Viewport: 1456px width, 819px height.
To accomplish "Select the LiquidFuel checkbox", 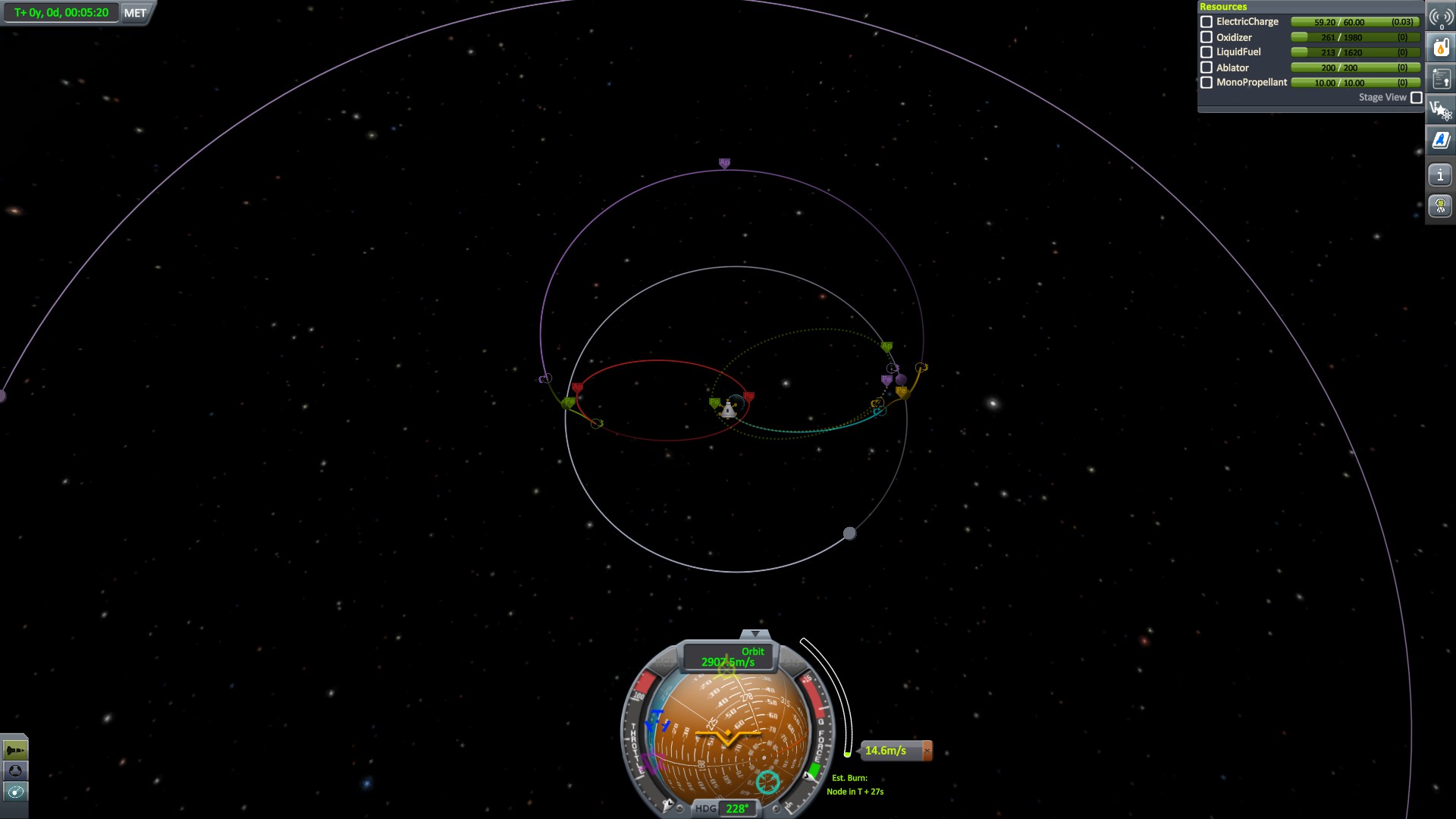I will coord(1207,52).
